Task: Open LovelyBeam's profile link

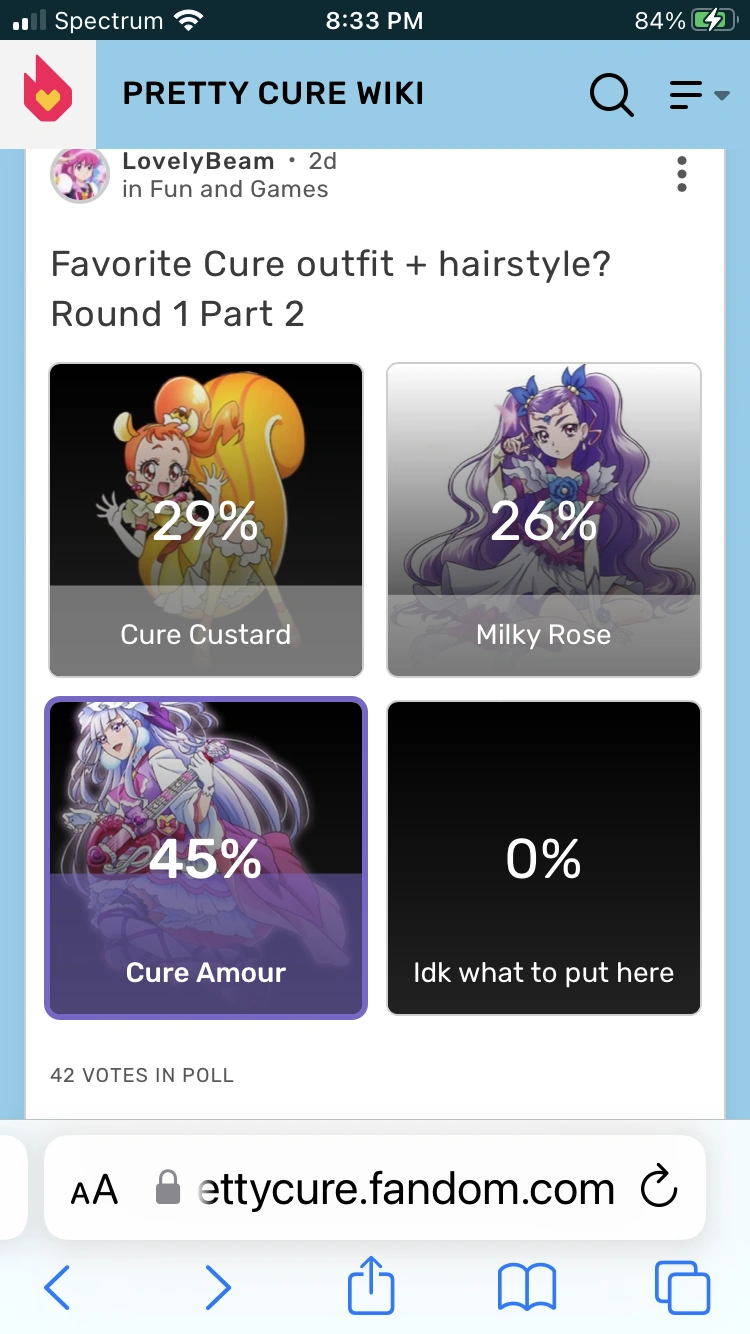Action: [197, 160]
